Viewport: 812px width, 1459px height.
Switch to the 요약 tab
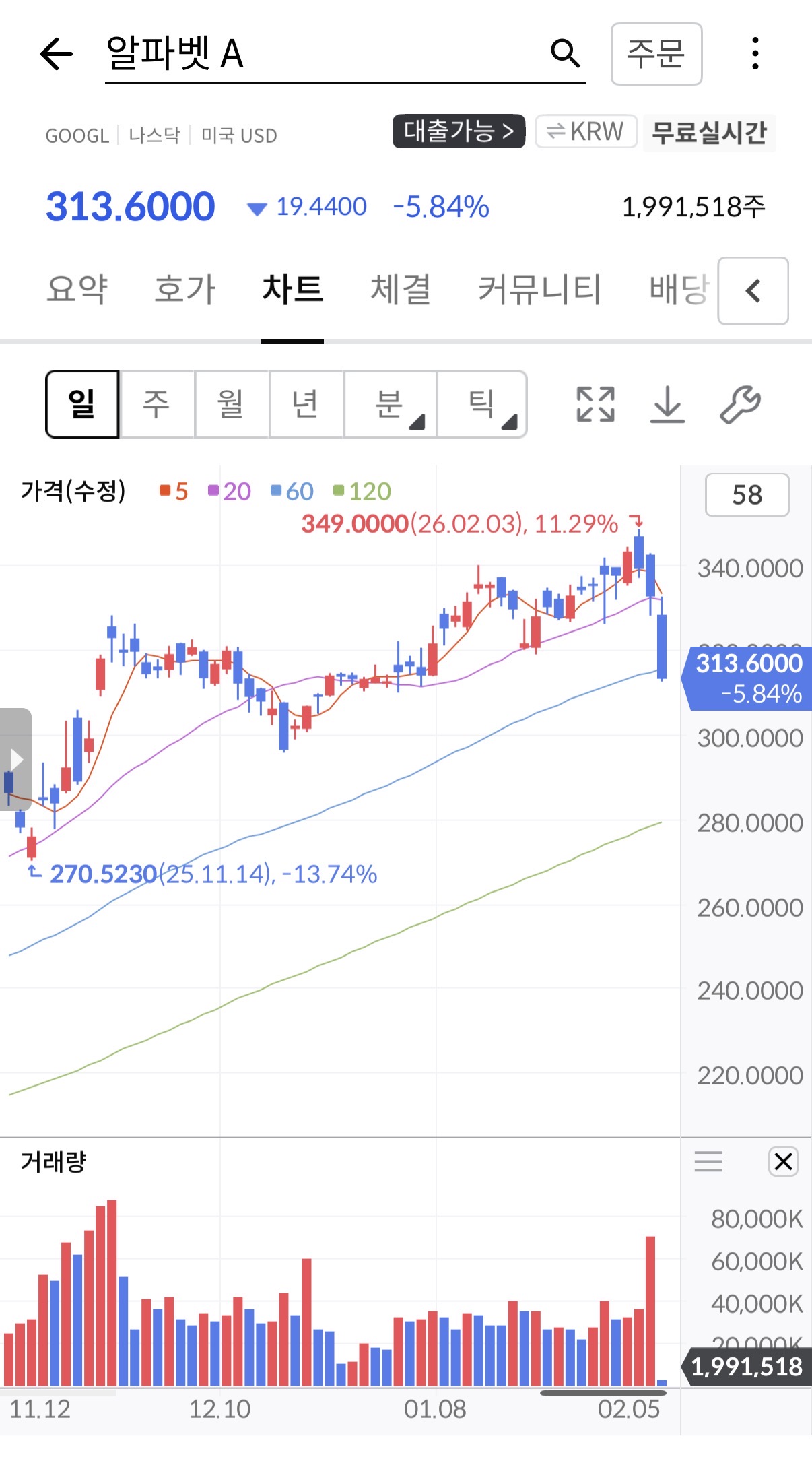(x=77, y=290)
